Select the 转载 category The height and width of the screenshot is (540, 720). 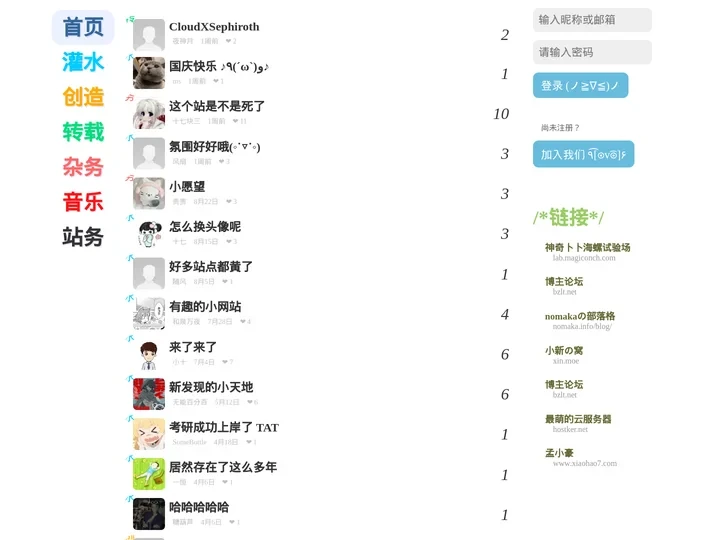pyautogui.click(x=83, y=132)
